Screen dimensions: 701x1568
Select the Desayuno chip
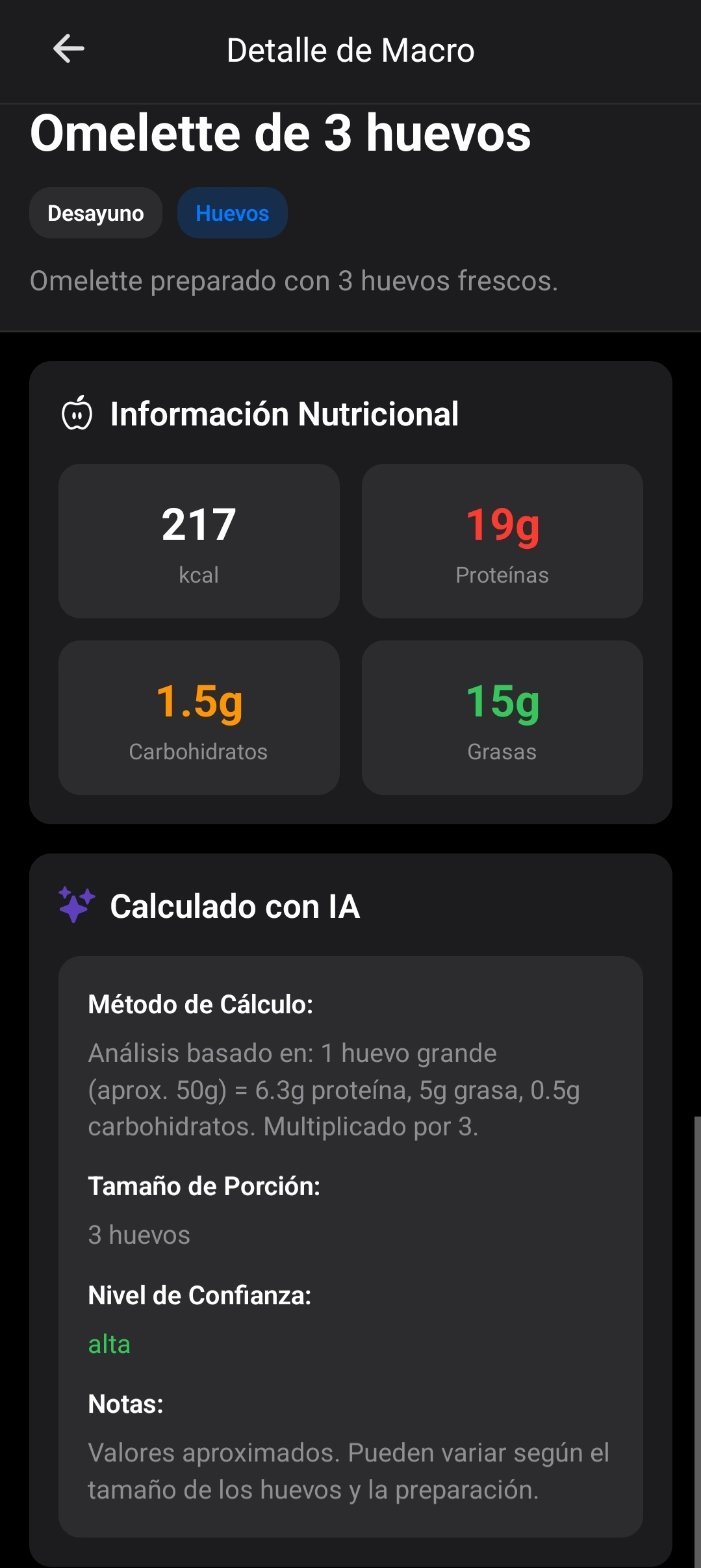click(96, 213)
